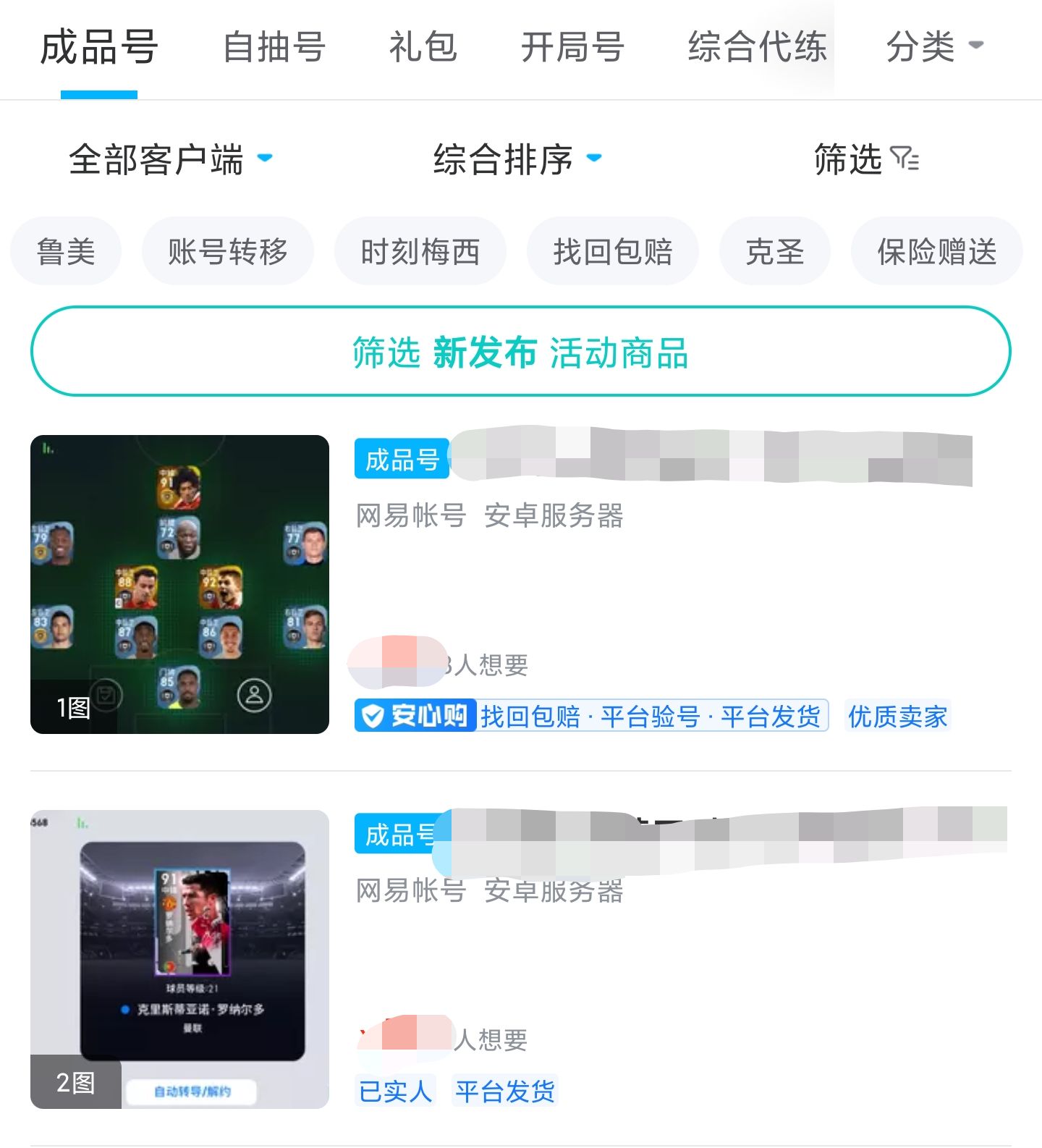The image size is (1042, 1148).
Task: Select the 时刻梅西 filter chip
Action: click(x=420, y=251)
